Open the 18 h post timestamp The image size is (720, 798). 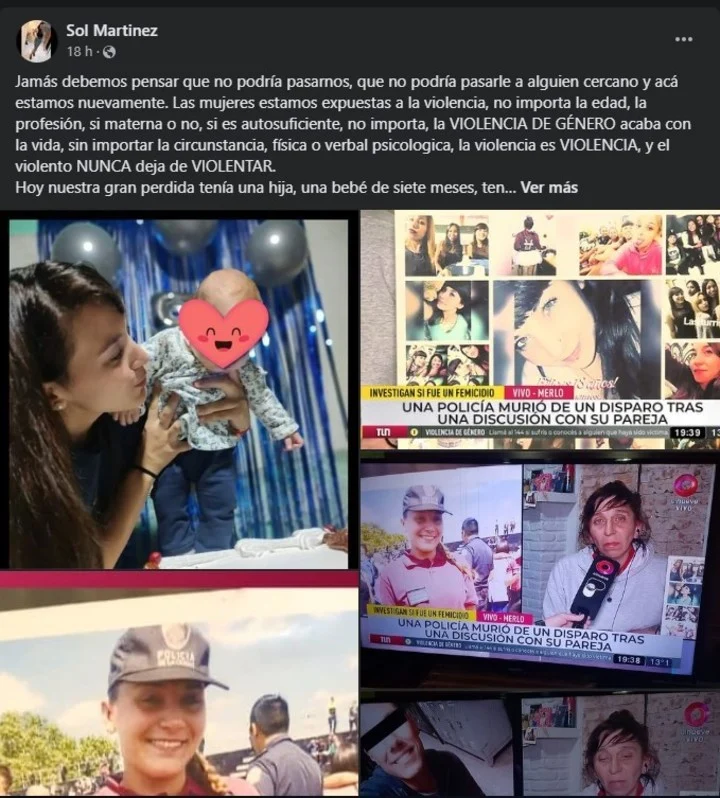[x=80, y=51]
